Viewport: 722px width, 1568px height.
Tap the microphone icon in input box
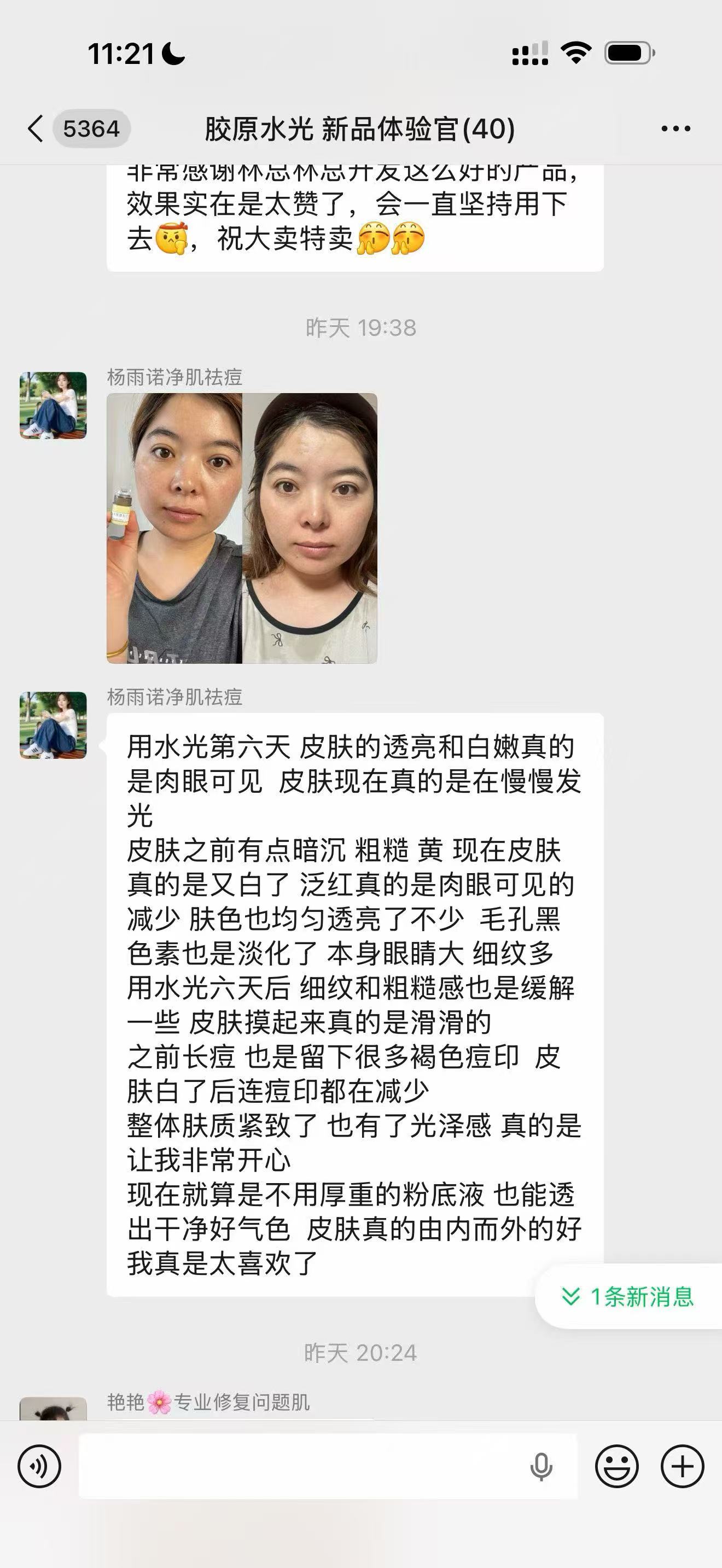pos(540,1466)
